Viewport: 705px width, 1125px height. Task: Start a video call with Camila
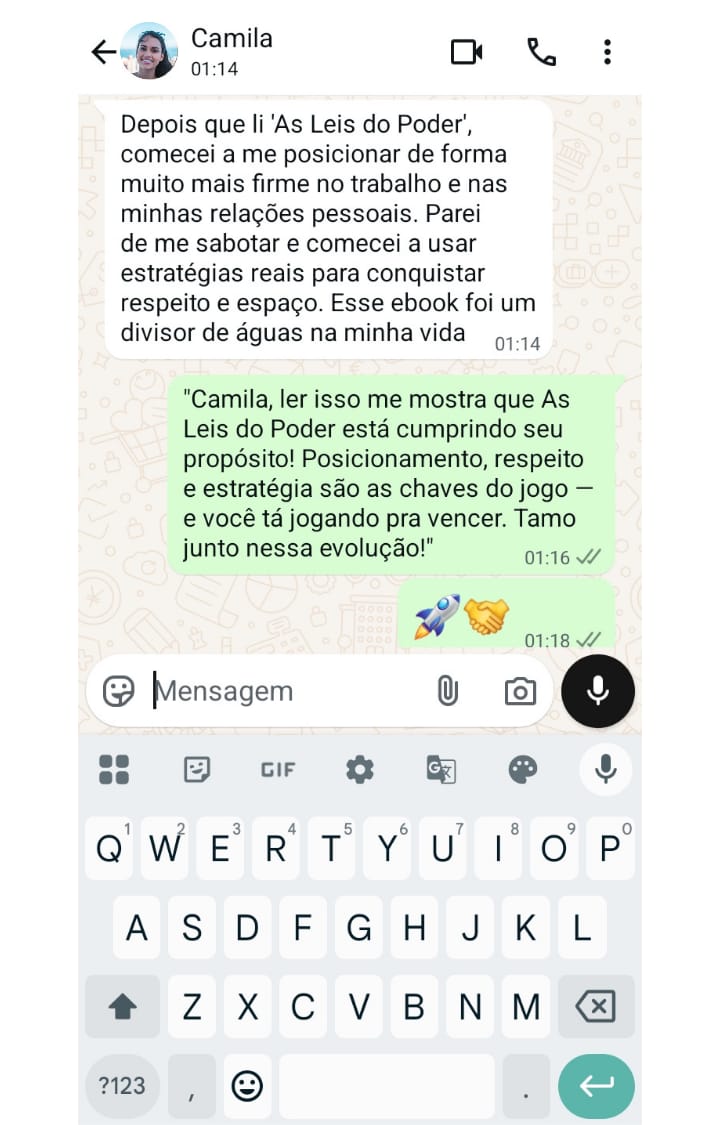[x=466, y=52]
